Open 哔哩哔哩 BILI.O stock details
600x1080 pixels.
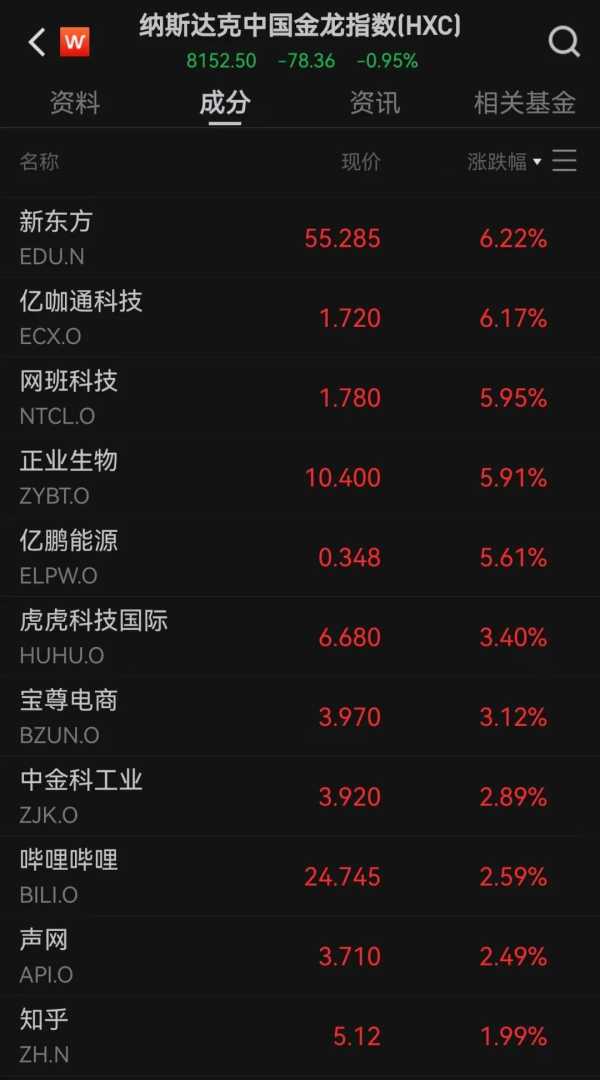pyautogui.click(x=300, y=877)
